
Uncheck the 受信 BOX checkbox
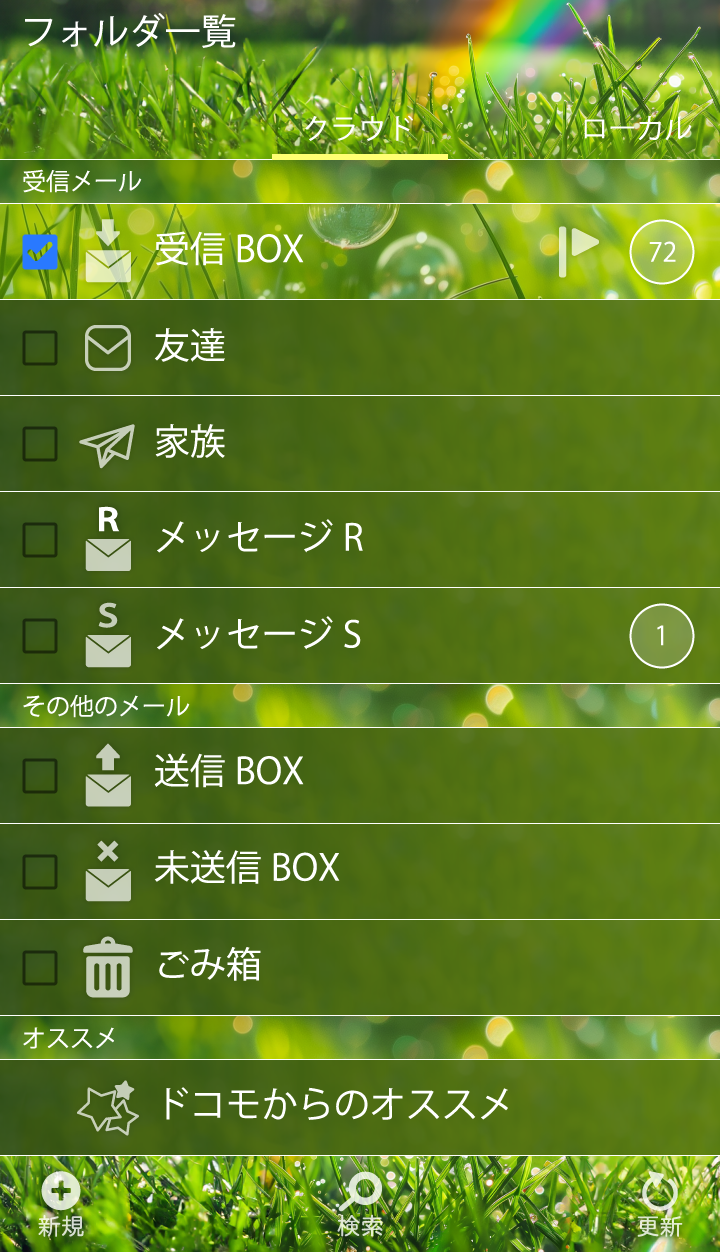tap(40, 252)
